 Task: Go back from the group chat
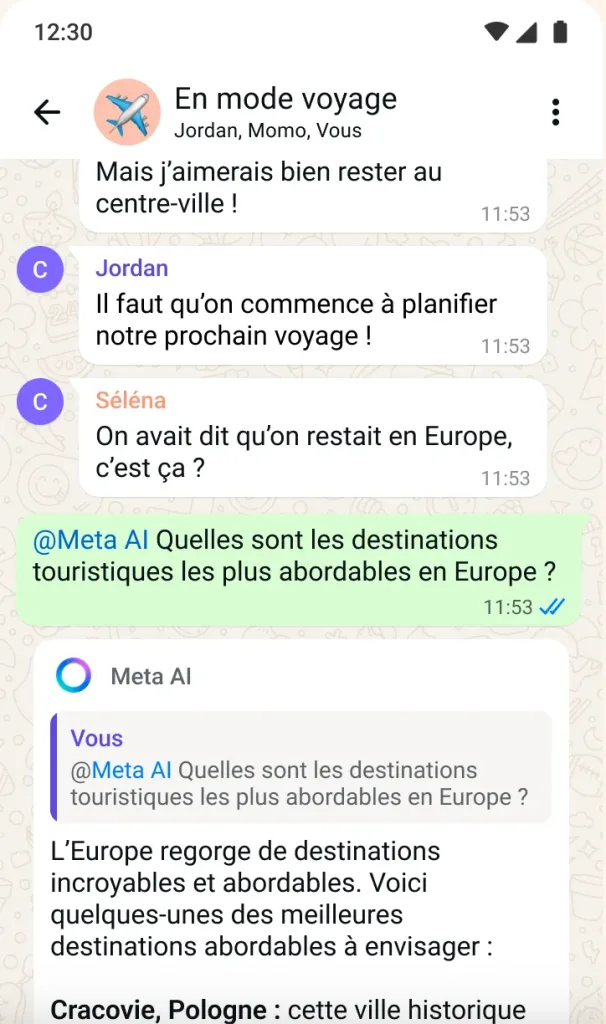point(47,112)
